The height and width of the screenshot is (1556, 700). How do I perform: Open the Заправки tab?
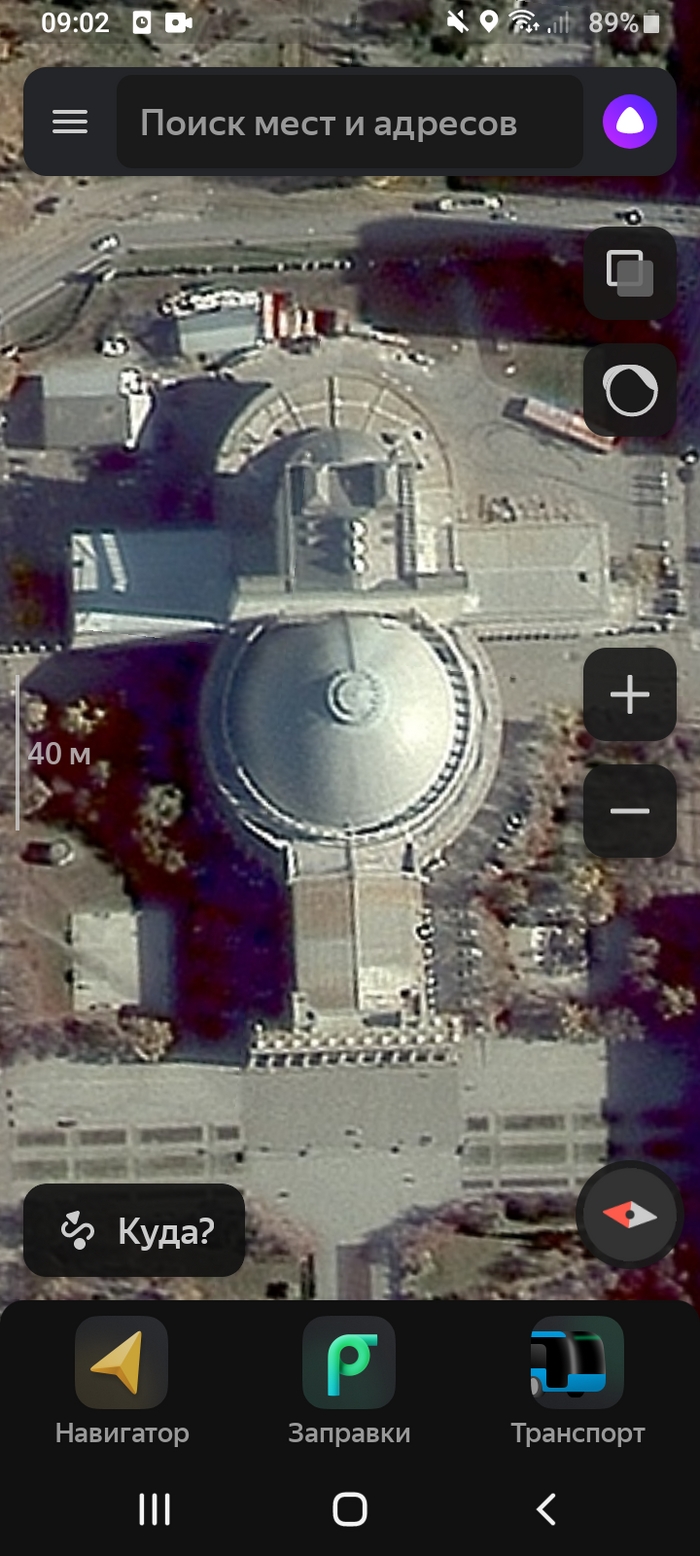pos(349,1380)
